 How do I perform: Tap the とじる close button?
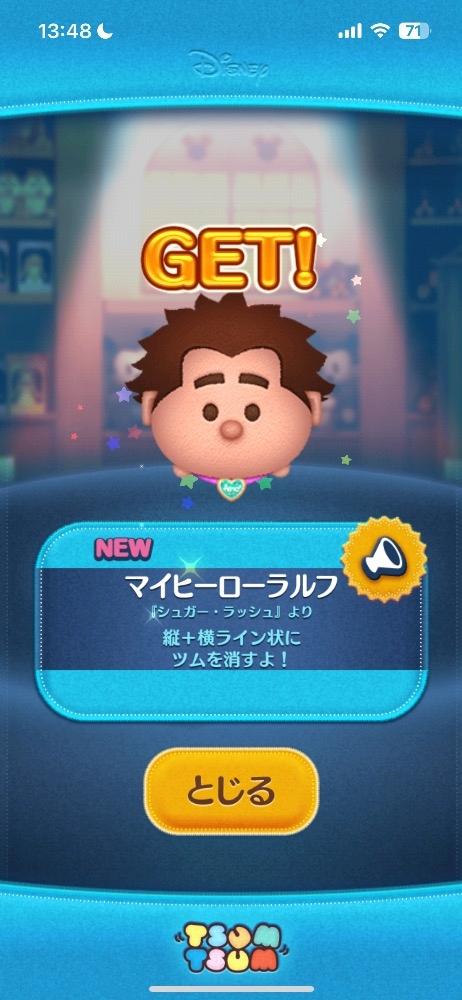tap(230, 791)
